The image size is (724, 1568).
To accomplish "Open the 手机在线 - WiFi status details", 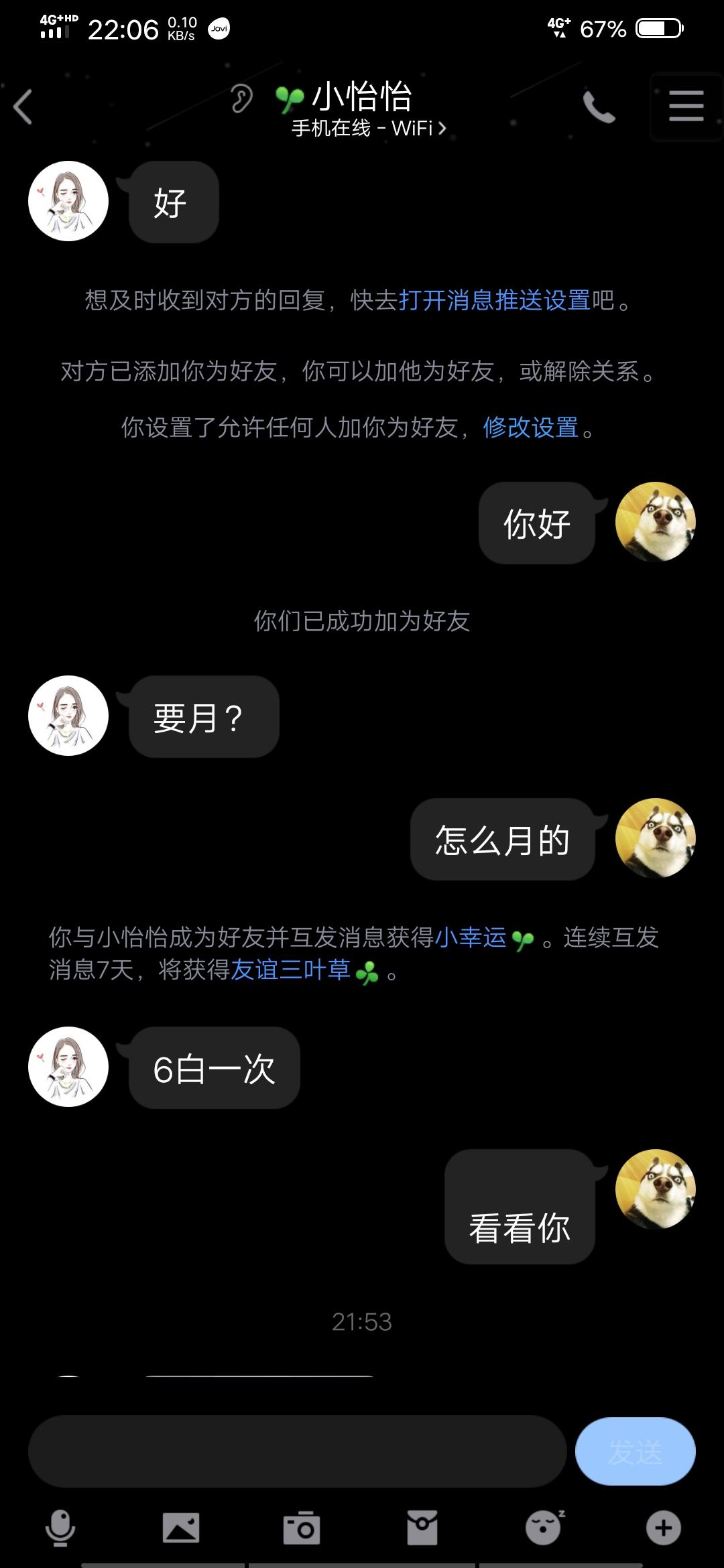I will (369, 129).
